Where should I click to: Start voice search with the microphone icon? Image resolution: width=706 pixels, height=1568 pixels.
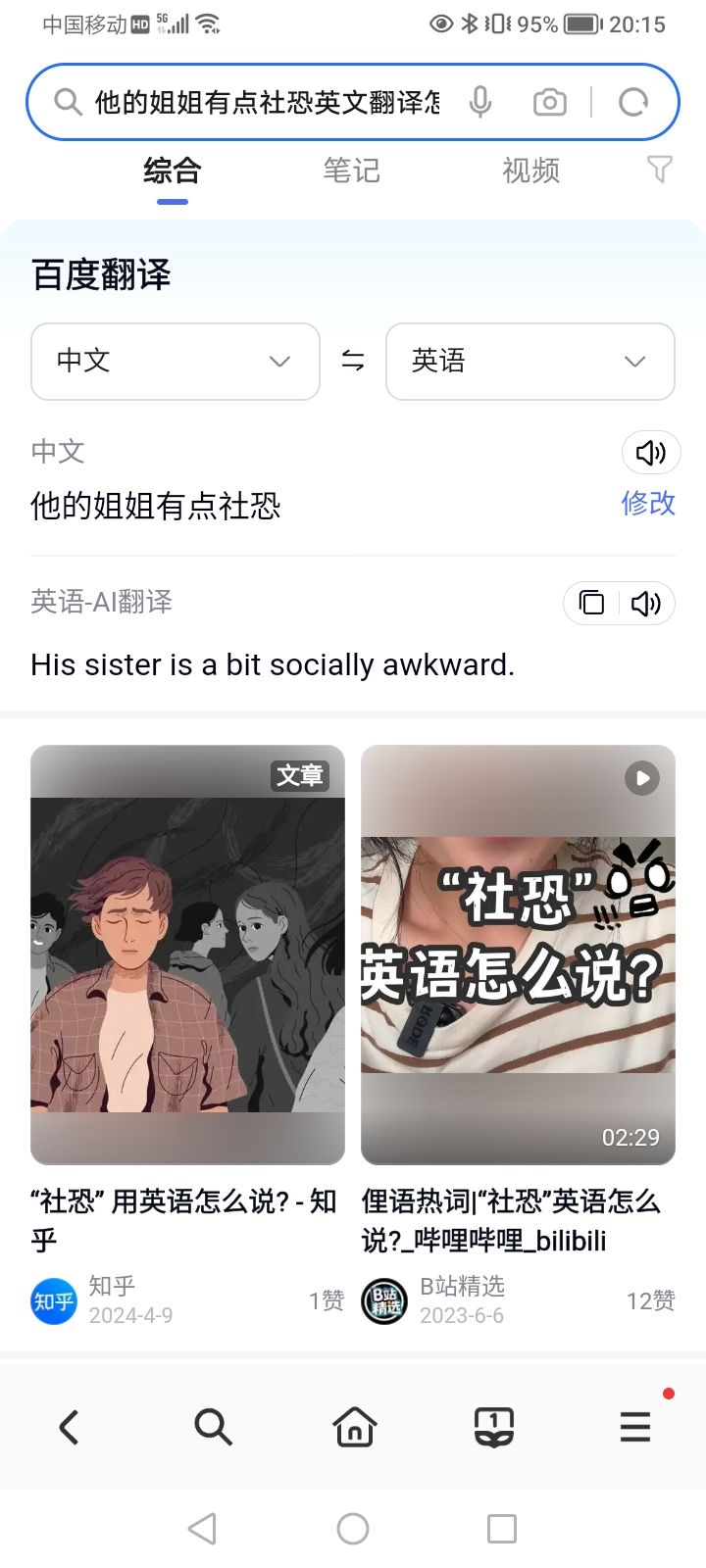tap(479, 102)
